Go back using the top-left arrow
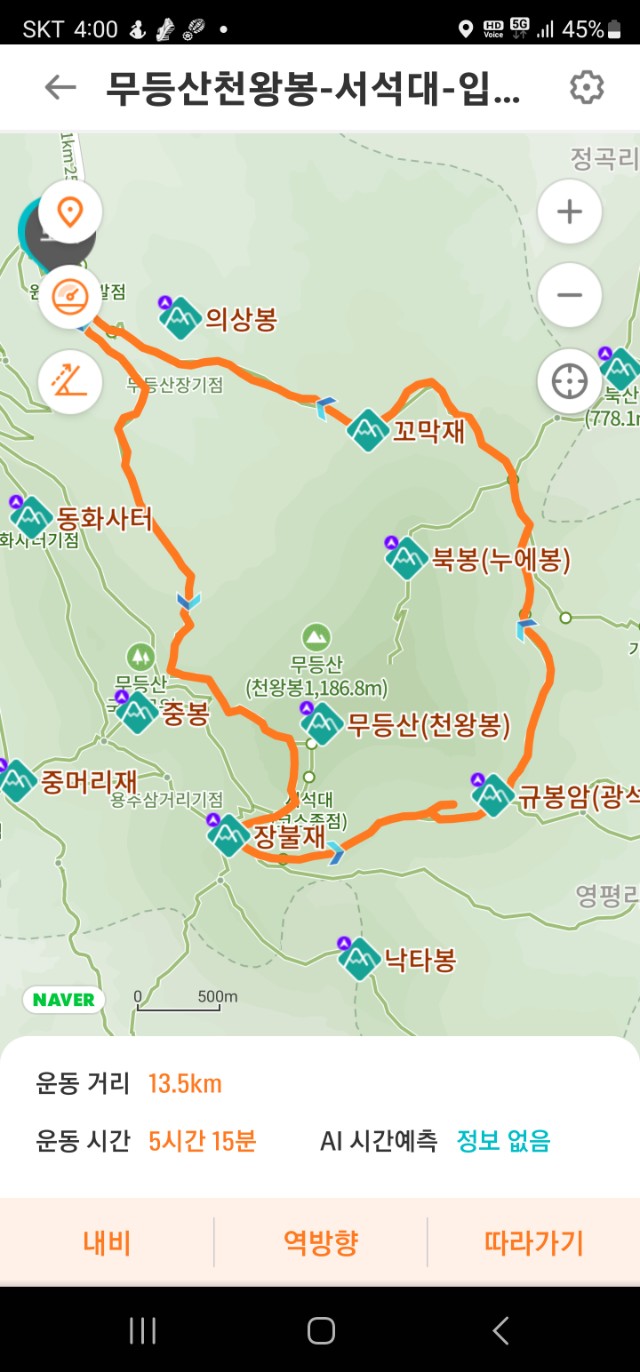The width and height of the screenshot is (640, 1372). 60,88
